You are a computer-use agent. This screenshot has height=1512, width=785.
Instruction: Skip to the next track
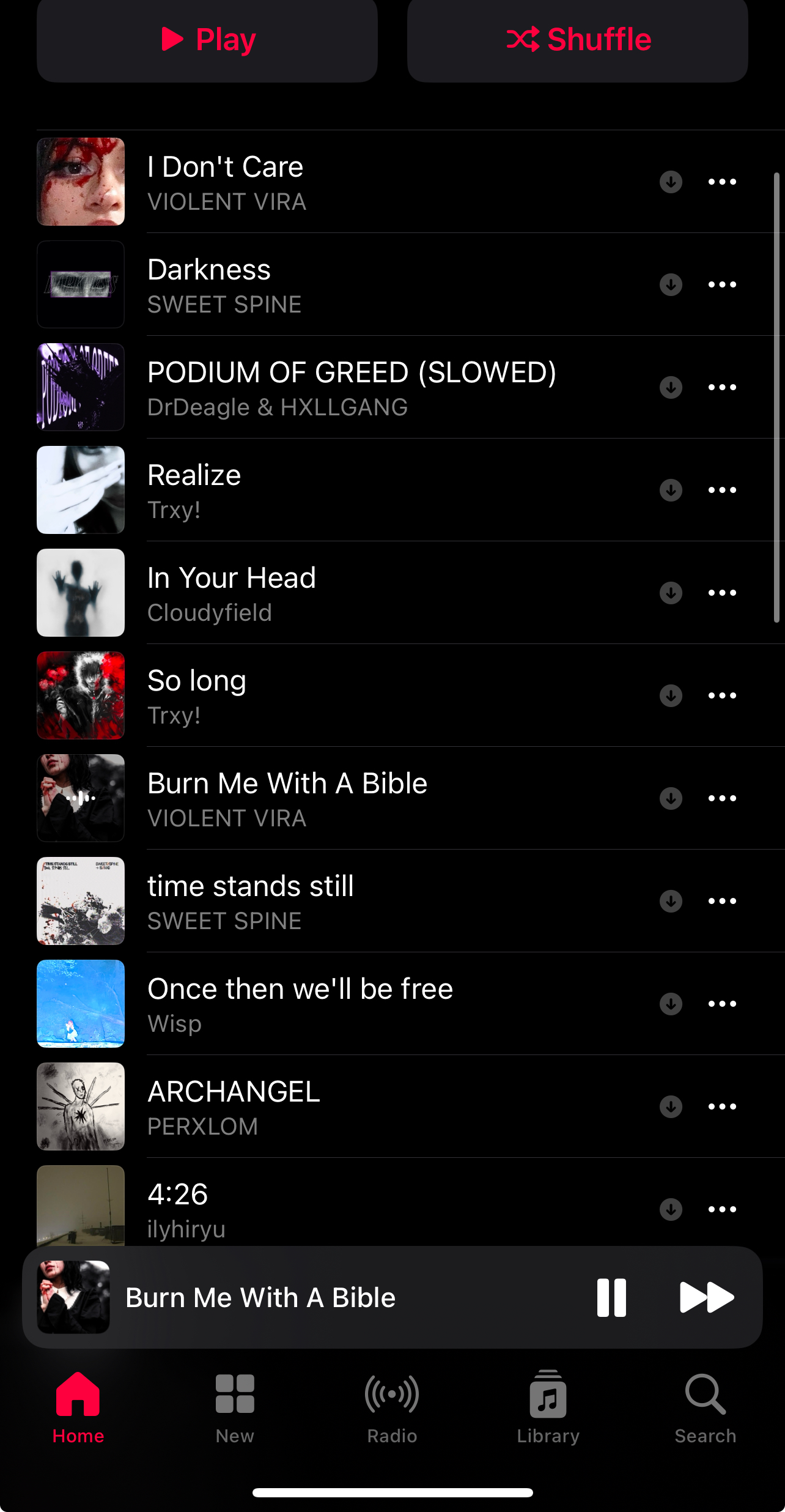[707, 1297]
